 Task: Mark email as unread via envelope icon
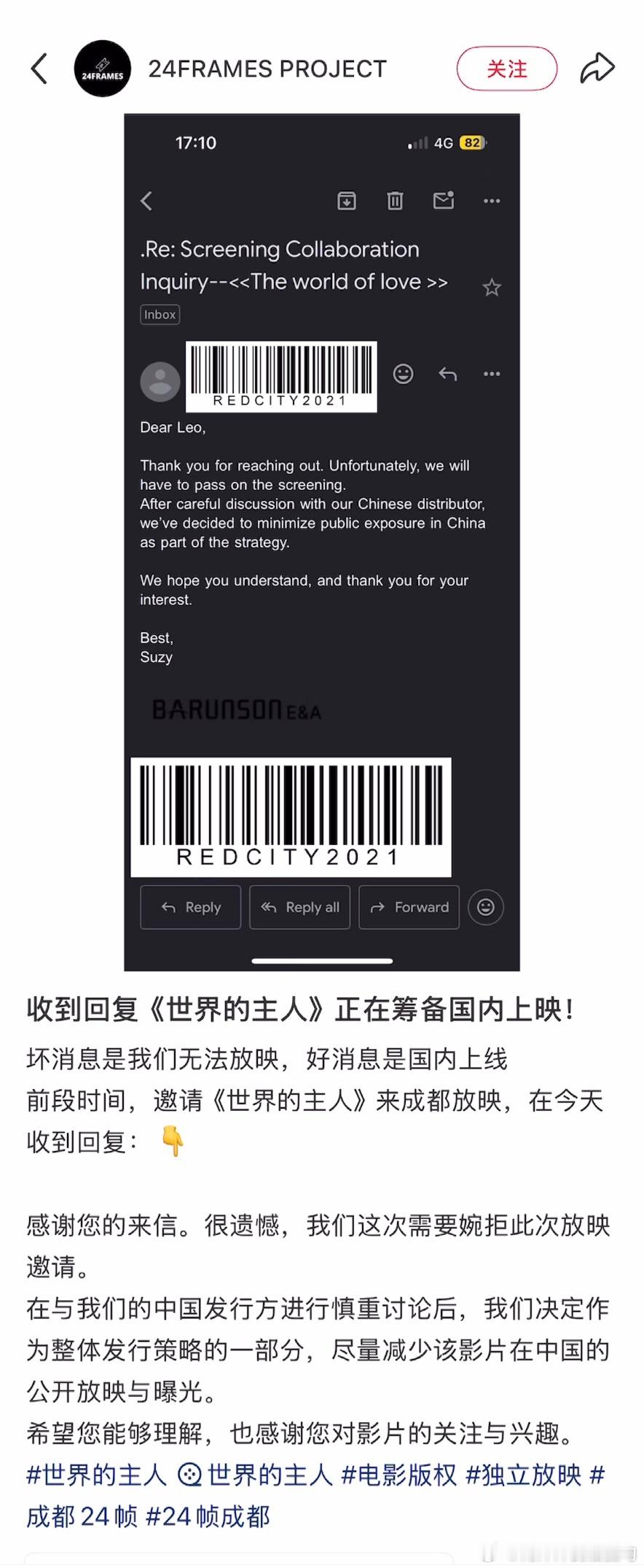[444, 201]
